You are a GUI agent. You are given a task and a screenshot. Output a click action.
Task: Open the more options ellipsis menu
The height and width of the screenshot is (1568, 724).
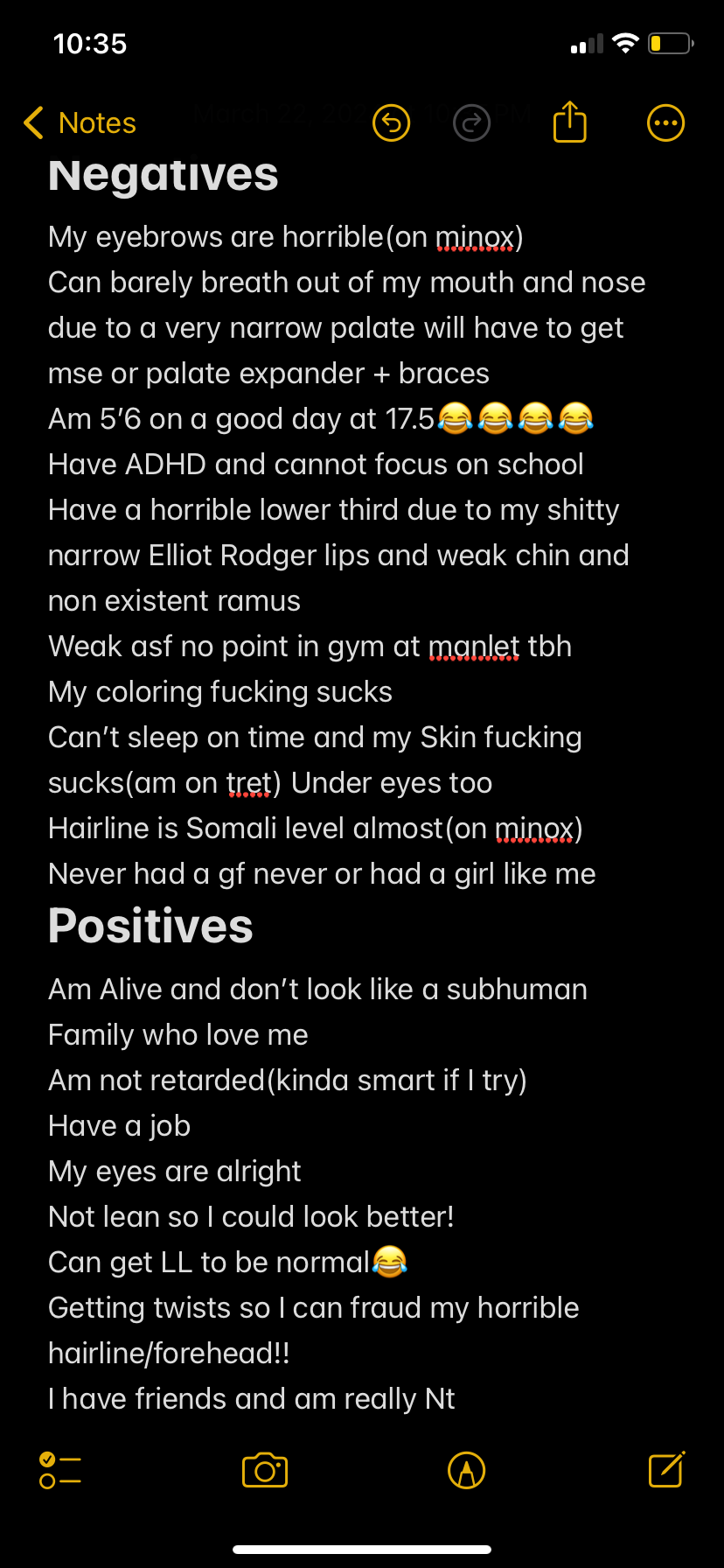tap(665, 123)
